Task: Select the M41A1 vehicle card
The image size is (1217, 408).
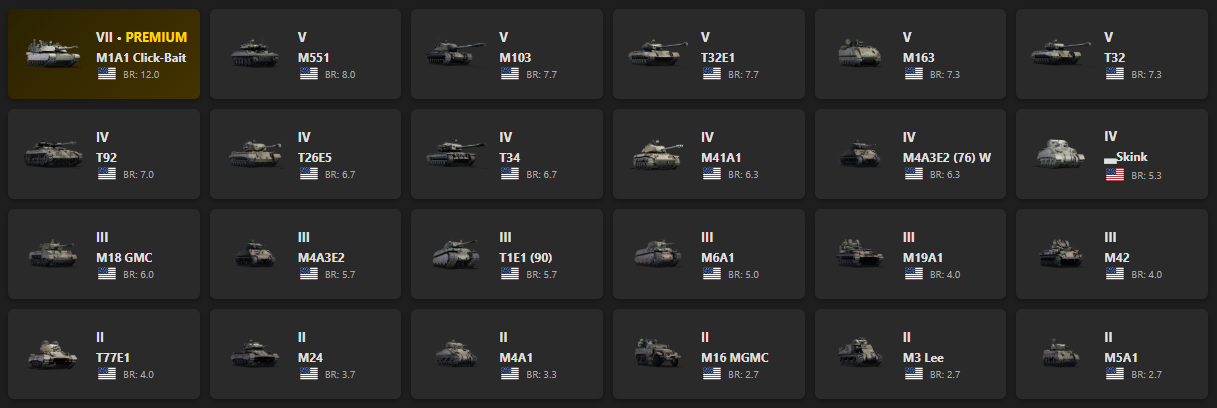Action: 709,155
